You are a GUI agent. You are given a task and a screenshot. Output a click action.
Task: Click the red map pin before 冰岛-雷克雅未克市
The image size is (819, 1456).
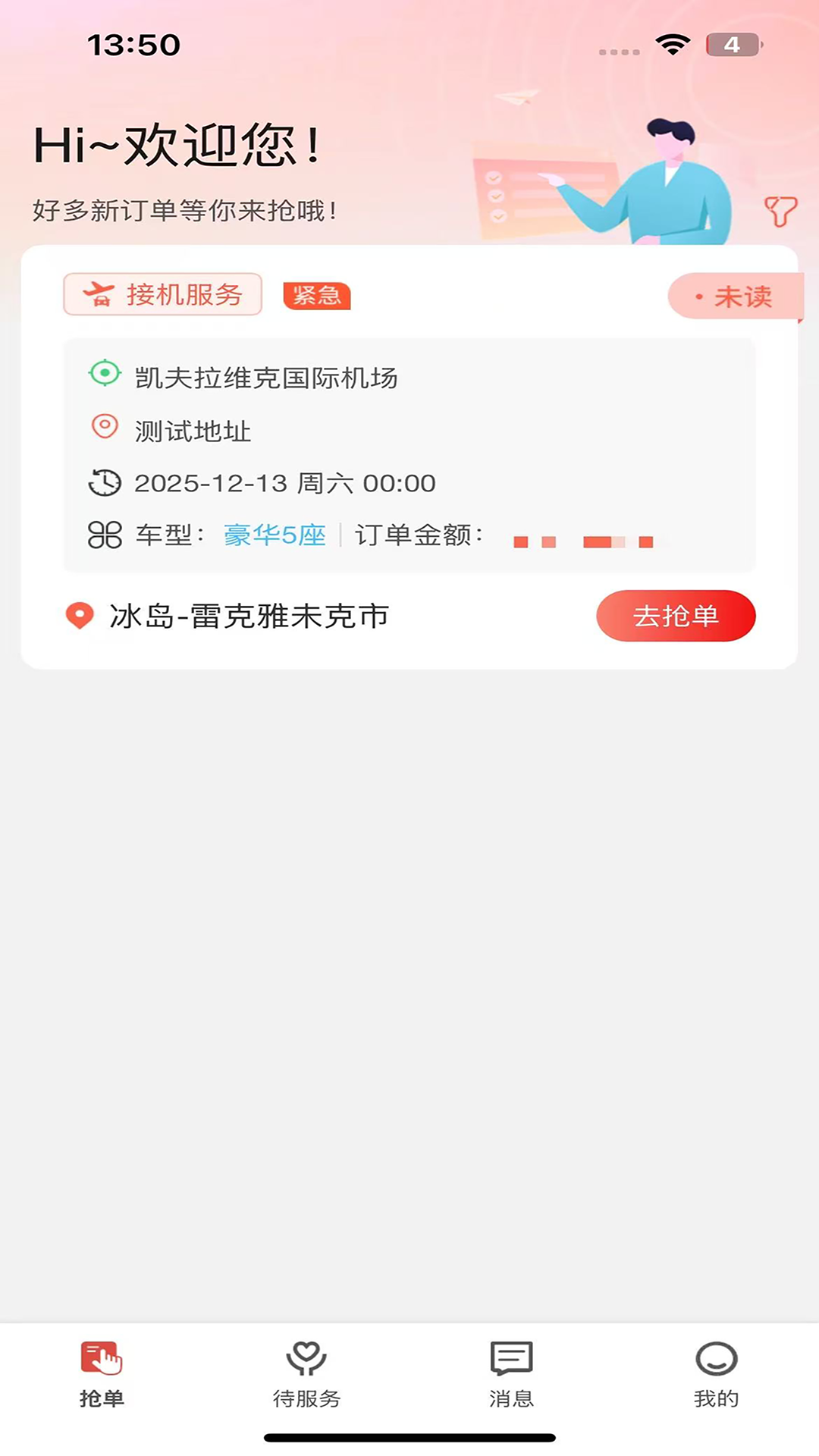tap(81, 615)
